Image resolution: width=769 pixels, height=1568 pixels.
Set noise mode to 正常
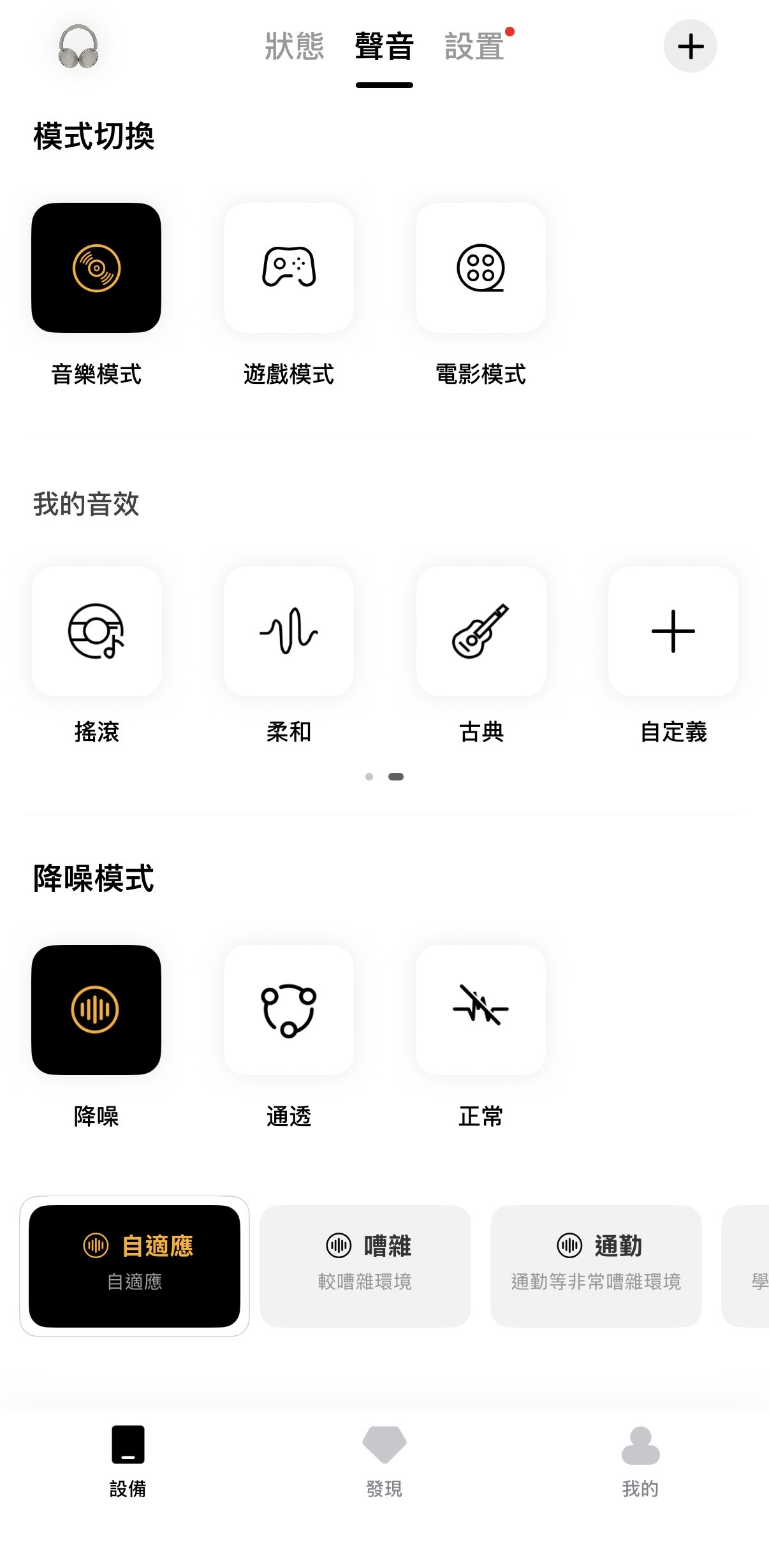[x=480, y=1010]
